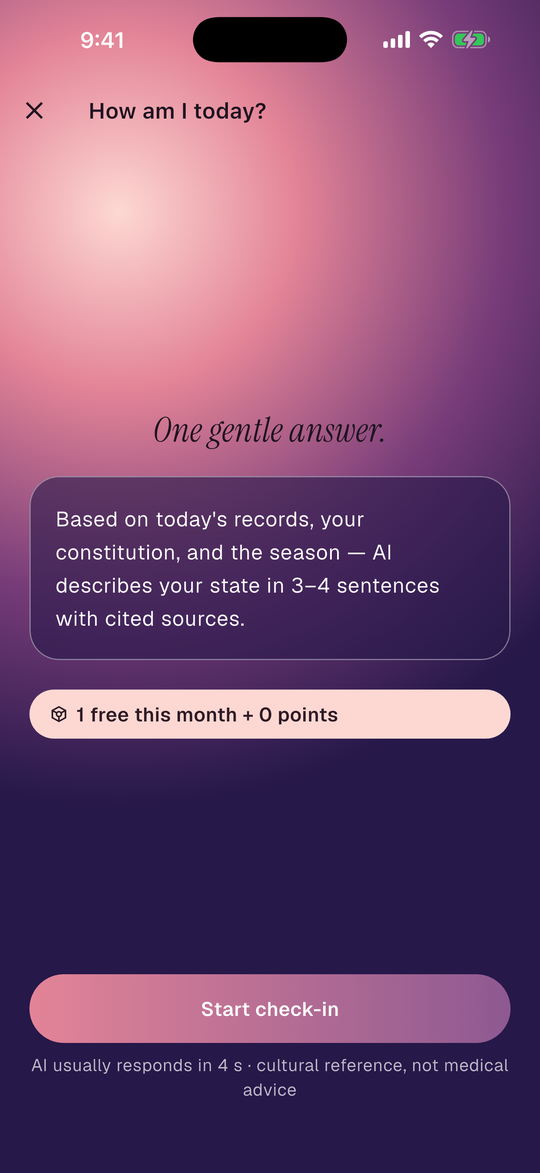This screenshot has width=540, height=1173.
Task: Open the 1 free this month points chip
Action: (270, 714)
